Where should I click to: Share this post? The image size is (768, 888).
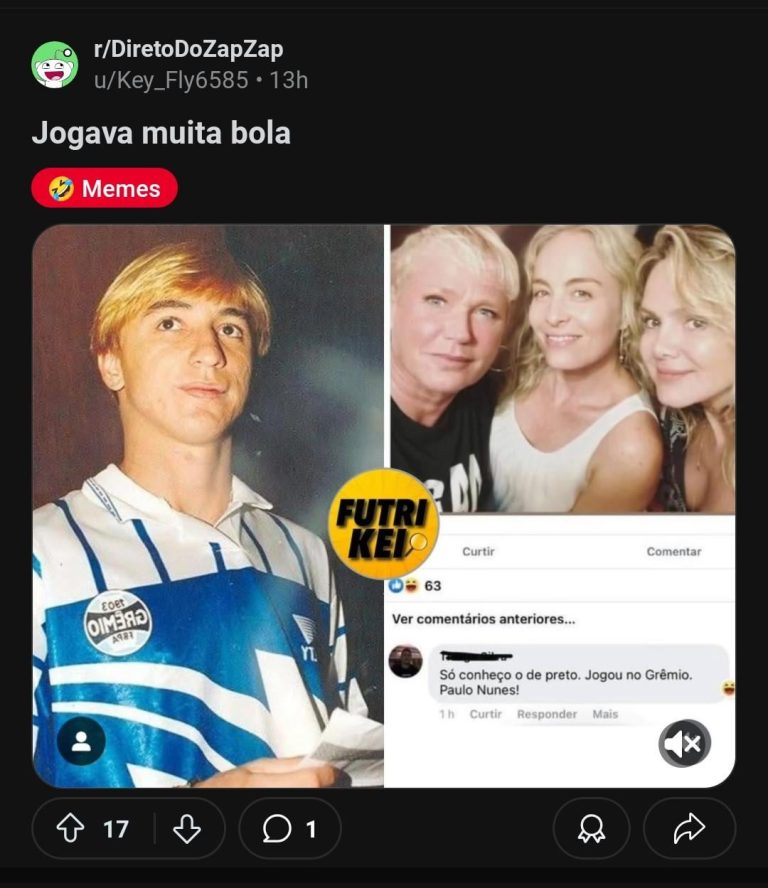[689, 828]
